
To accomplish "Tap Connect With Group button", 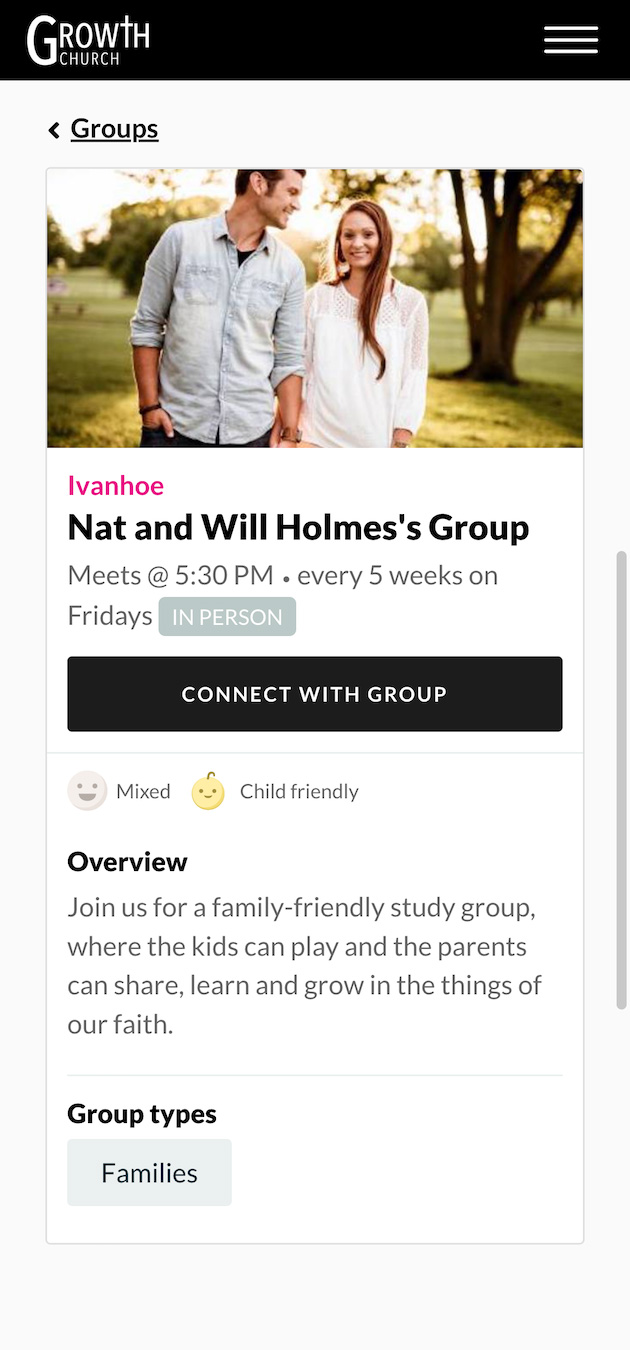I will click(314, 694).
